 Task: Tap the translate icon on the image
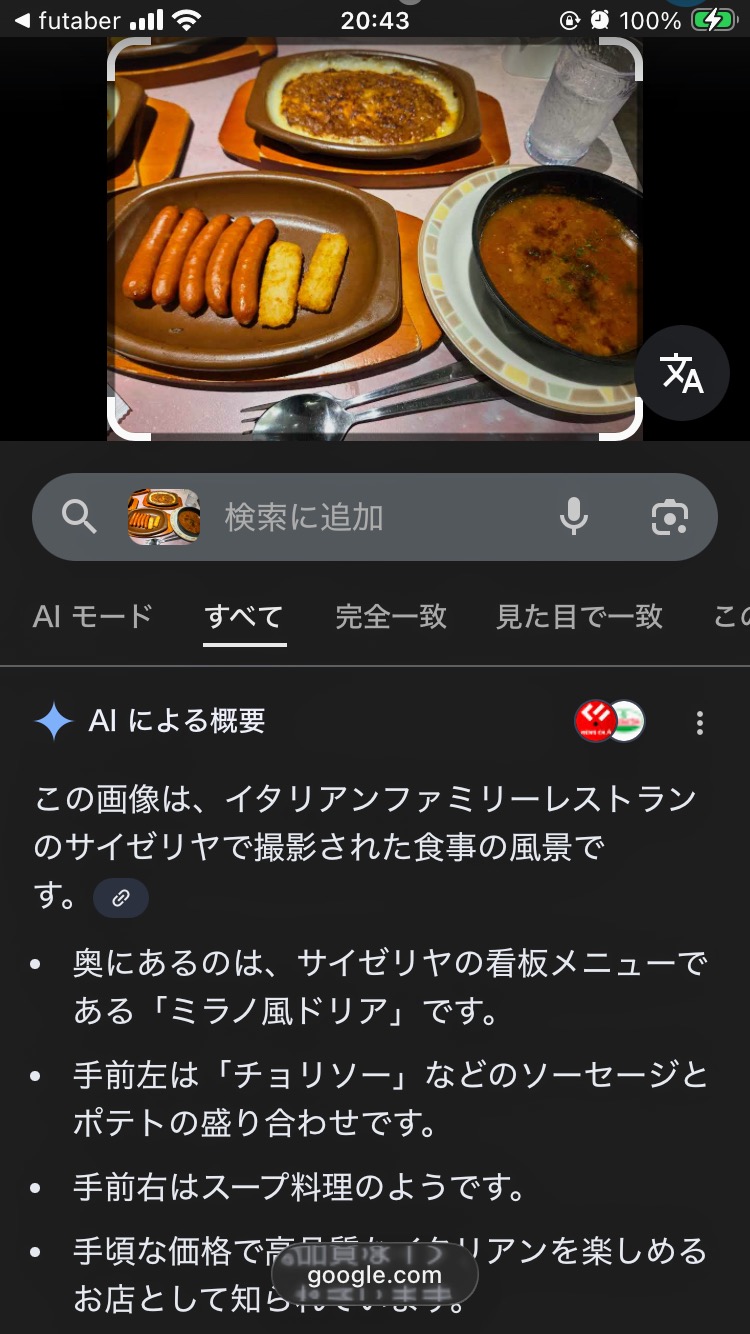click(x=682, y=373)
